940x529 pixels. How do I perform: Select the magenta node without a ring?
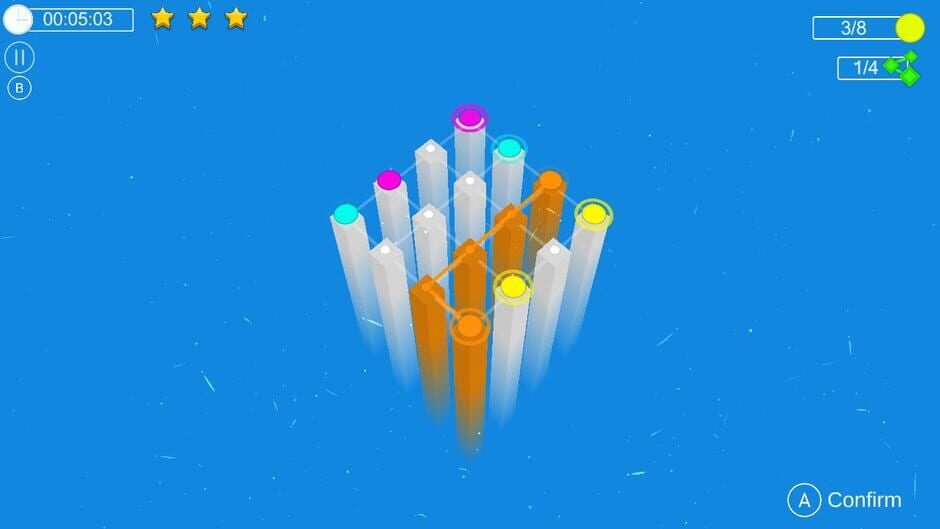(389, 180)
